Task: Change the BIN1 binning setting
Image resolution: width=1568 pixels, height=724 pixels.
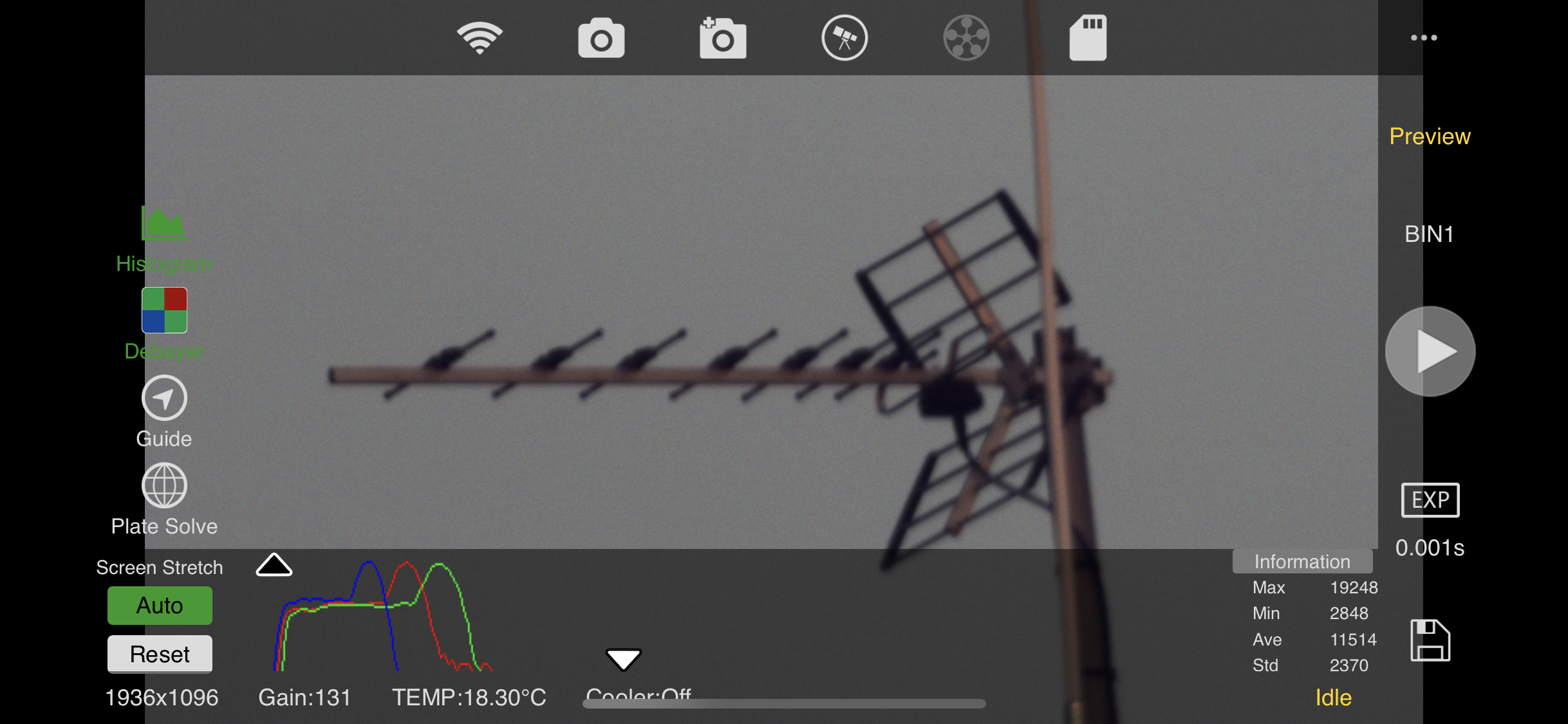Action: click(x=1429, y=234)
